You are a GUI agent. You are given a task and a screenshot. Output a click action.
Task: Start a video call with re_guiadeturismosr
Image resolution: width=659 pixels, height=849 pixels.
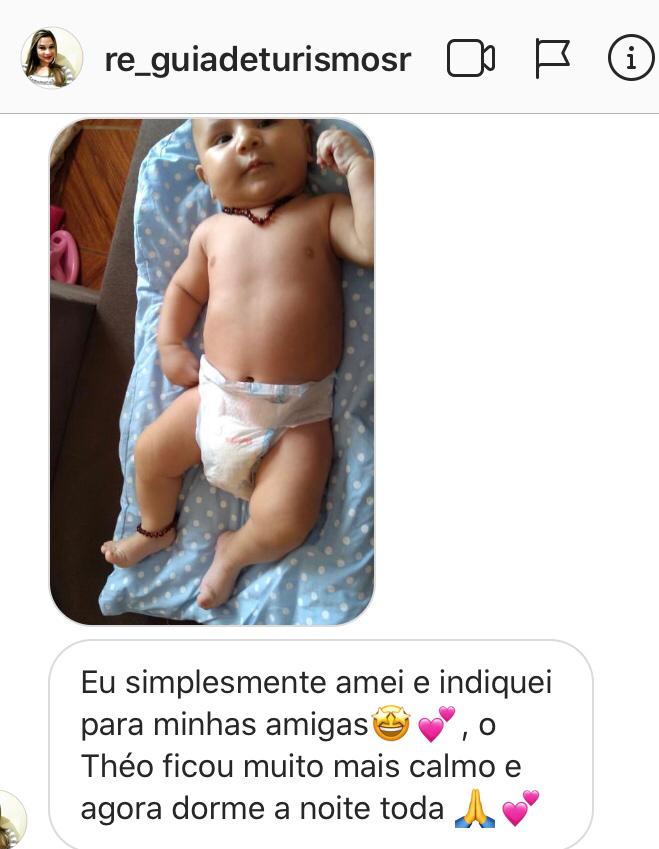click(470, 59)
